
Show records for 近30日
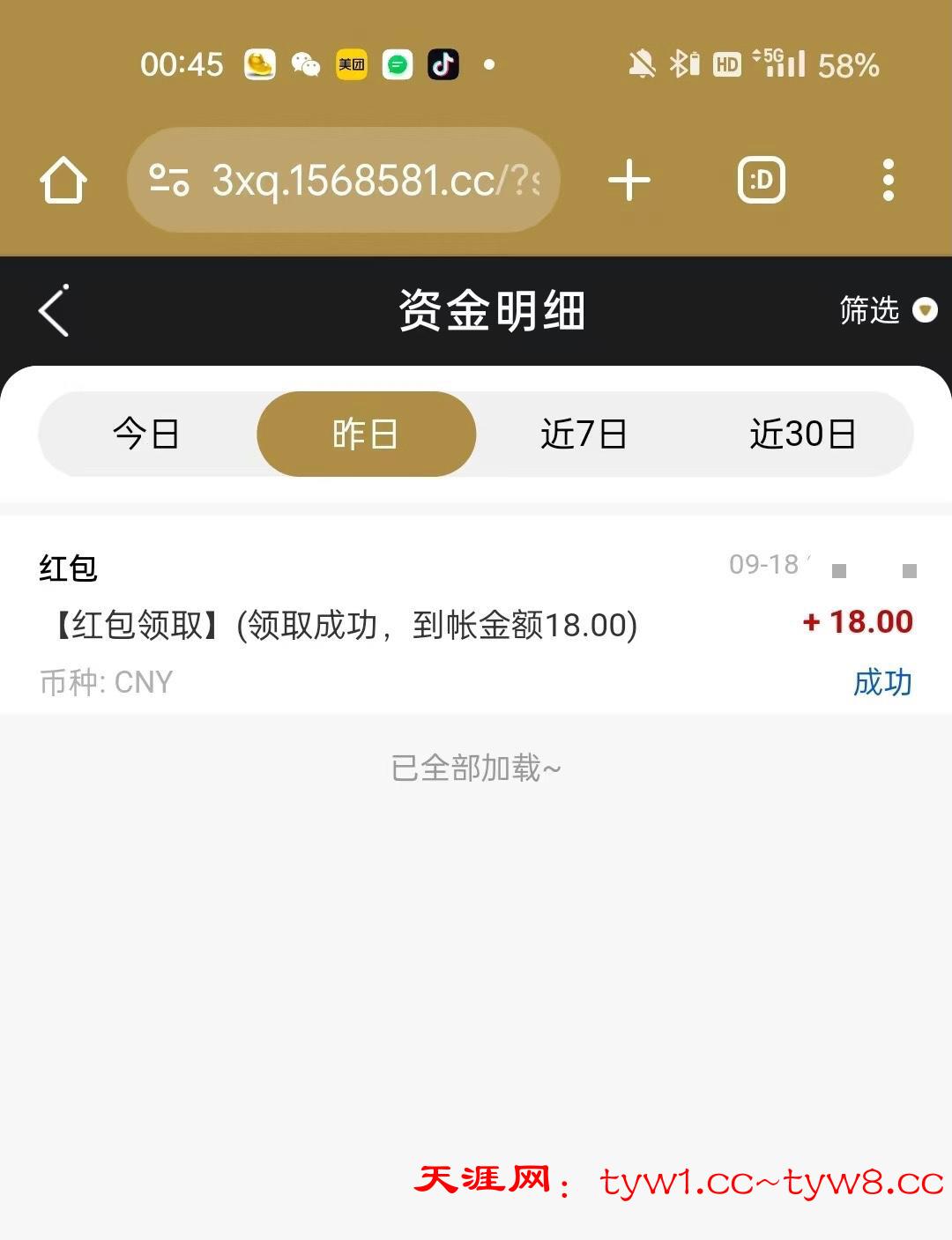pyautogui.click(x=802, y=434)
